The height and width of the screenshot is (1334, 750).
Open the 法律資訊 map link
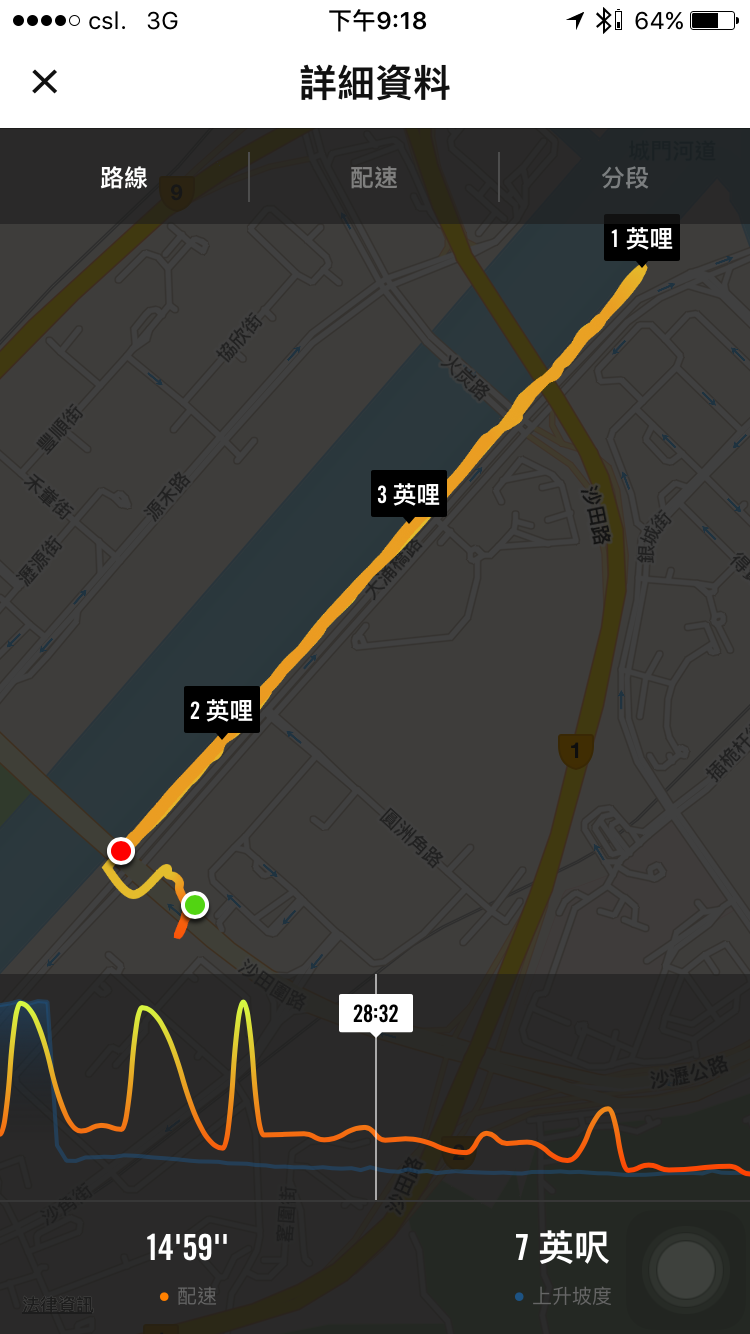58,1304
